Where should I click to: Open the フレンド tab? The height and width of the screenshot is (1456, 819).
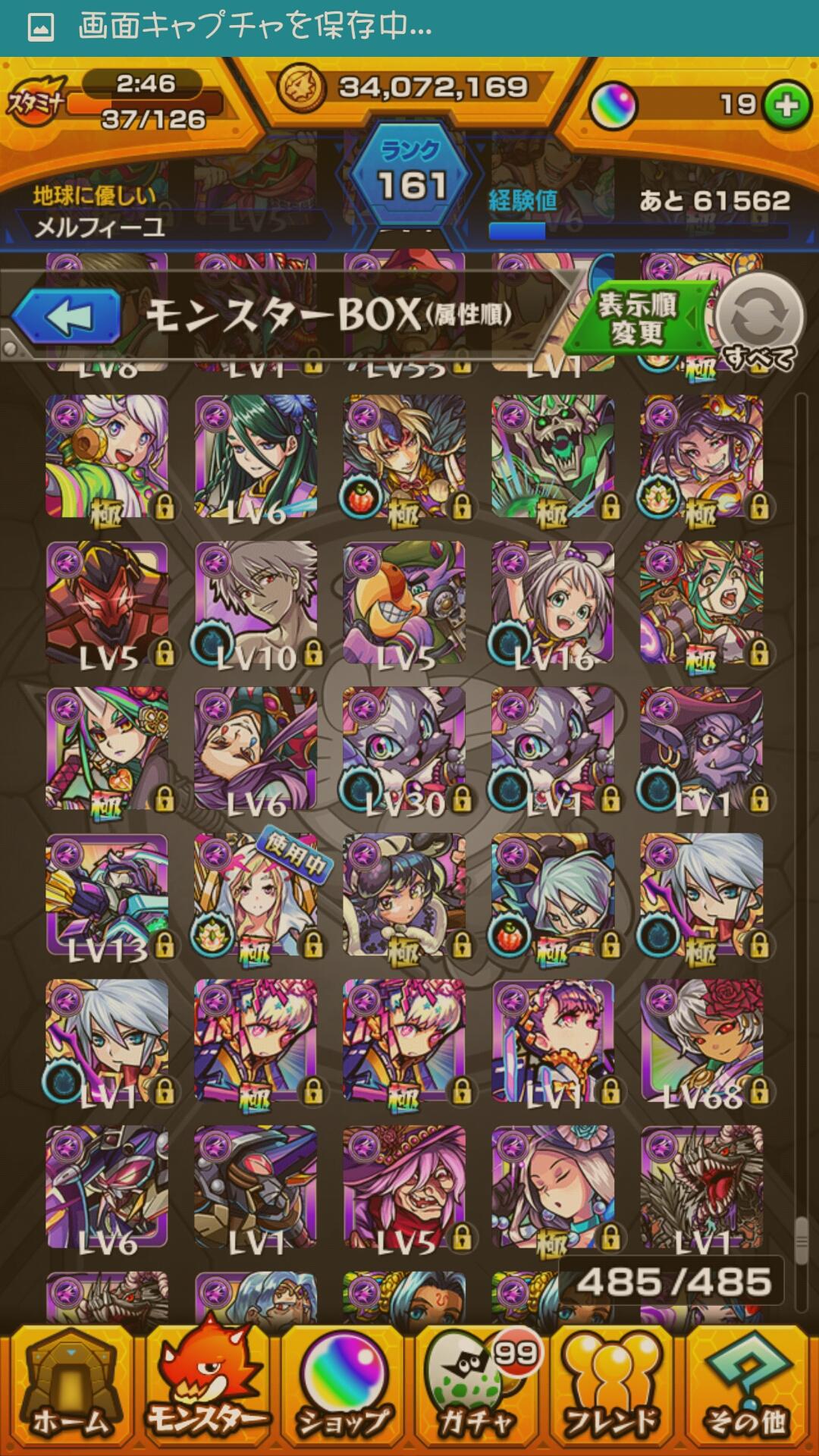pos(613,1387)
